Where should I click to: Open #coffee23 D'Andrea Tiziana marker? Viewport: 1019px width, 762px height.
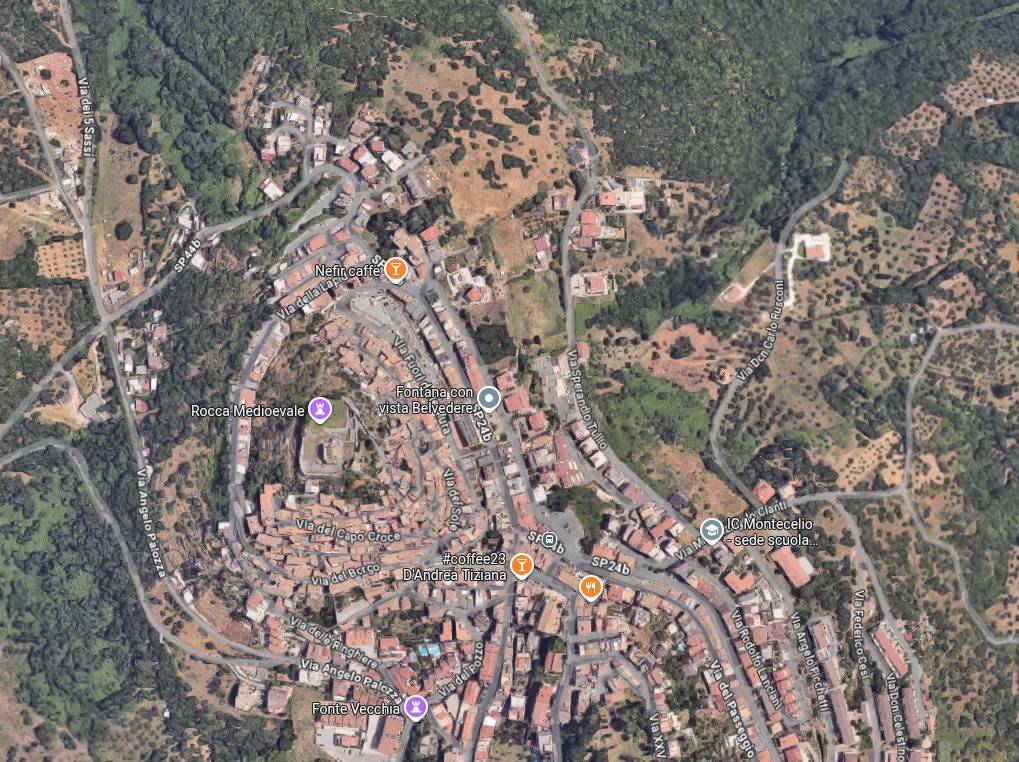pyautogui.click(x=520, y=566)
